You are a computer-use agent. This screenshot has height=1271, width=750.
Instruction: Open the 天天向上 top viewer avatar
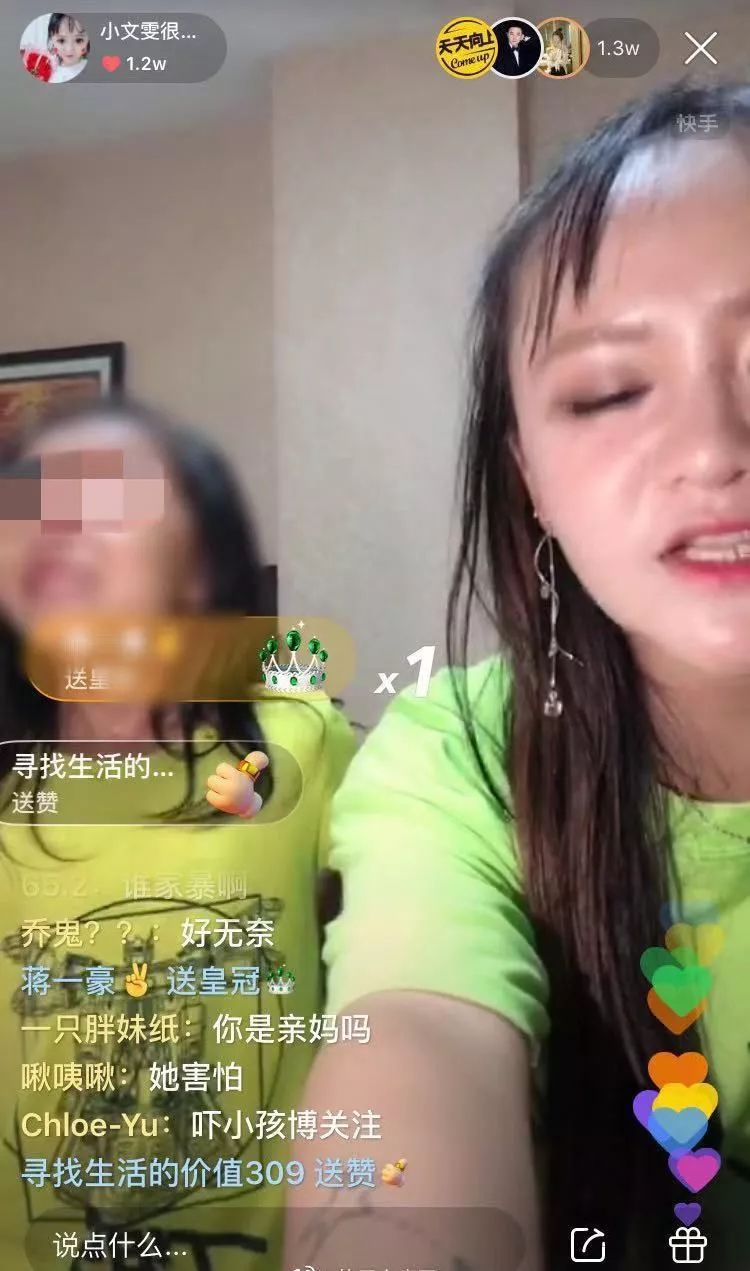pyautogui.click(x=465, y=47)
